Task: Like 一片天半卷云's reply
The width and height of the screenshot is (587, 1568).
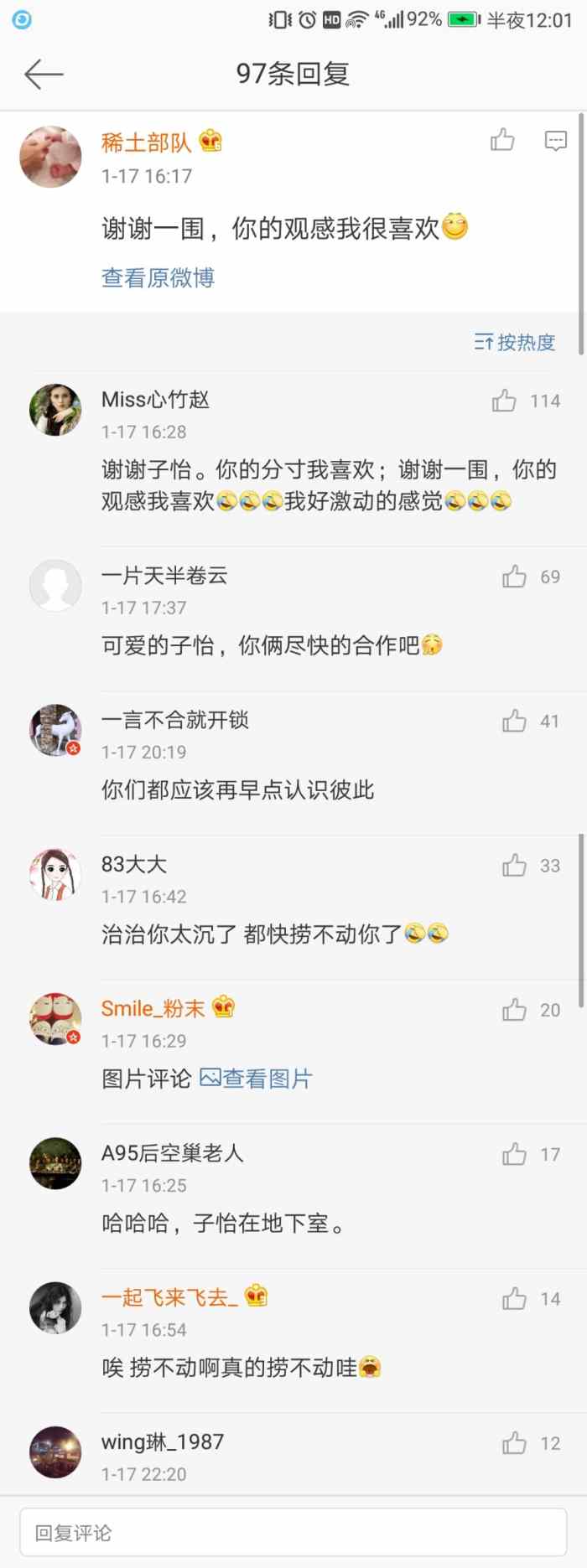Action: pyautogui.click(x=514, y=577)
